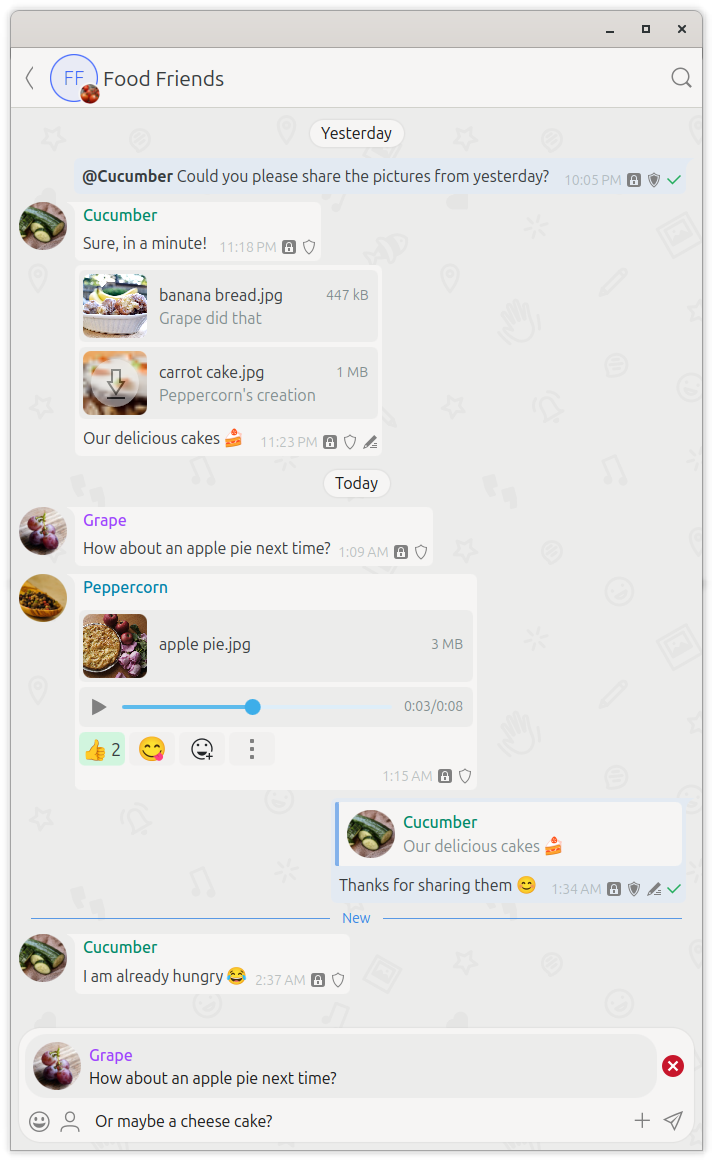Play Peppercorn's voice message
The height and width of the screenshot is (1161, 713).
[x=98, y=707]
